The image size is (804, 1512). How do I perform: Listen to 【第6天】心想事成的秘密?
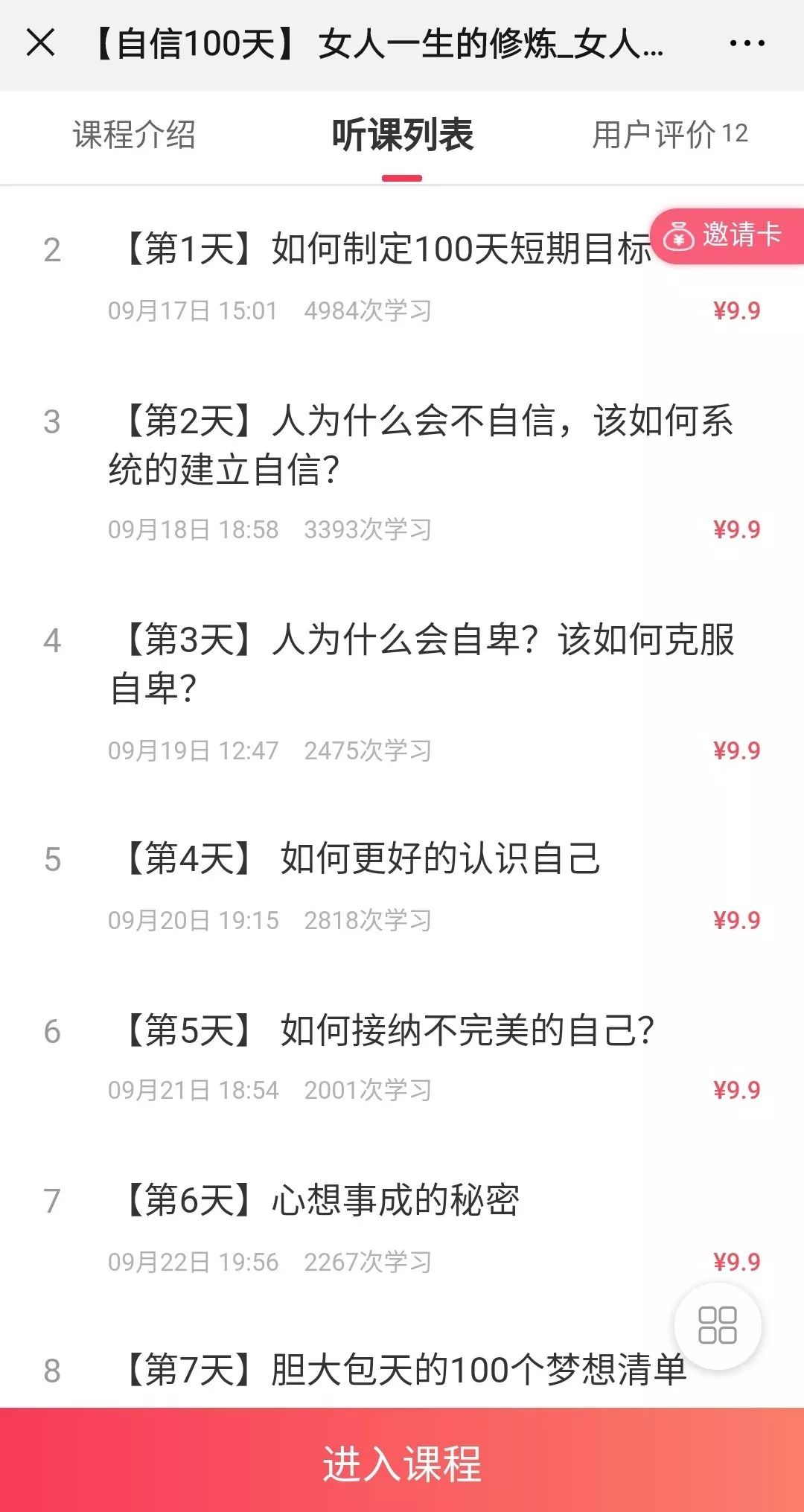tap(322, 1201)
